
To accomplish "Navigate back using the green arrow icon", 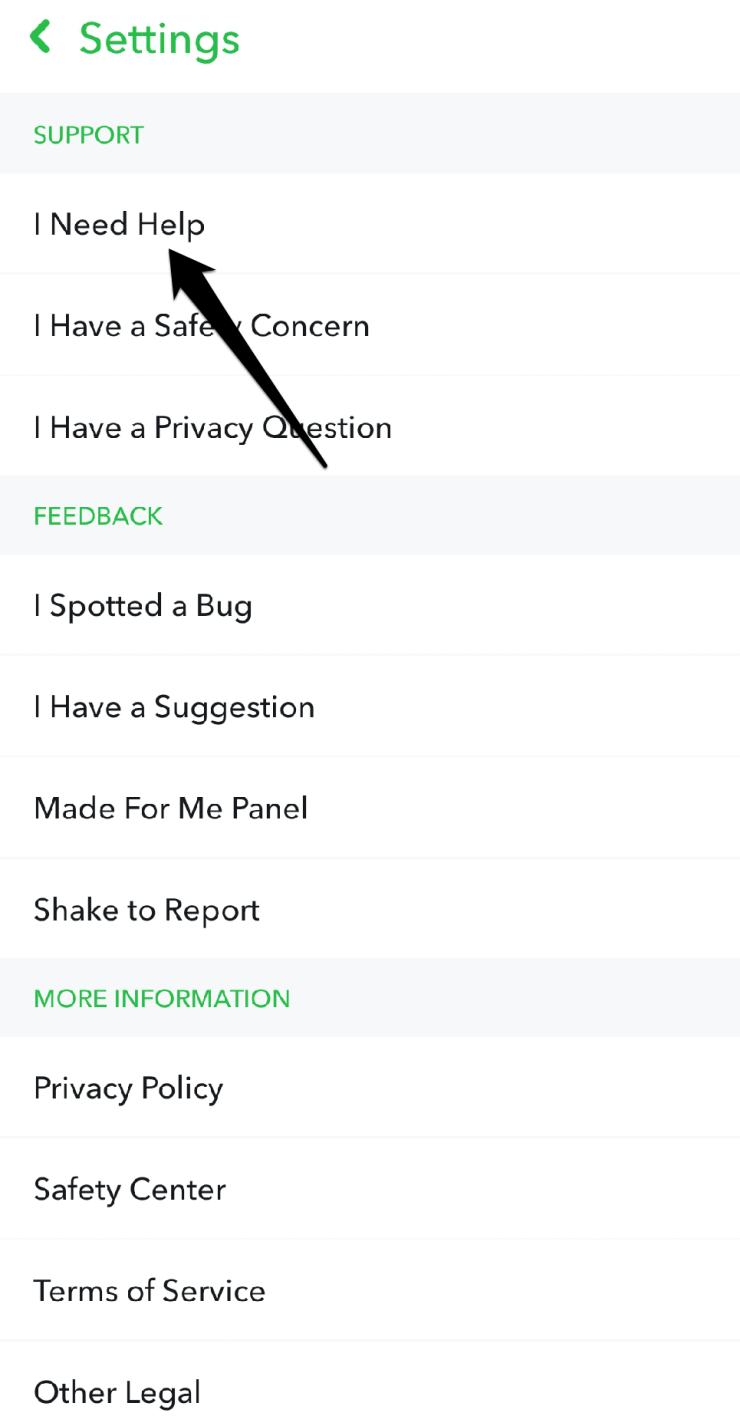I will (x=40, y=38).
